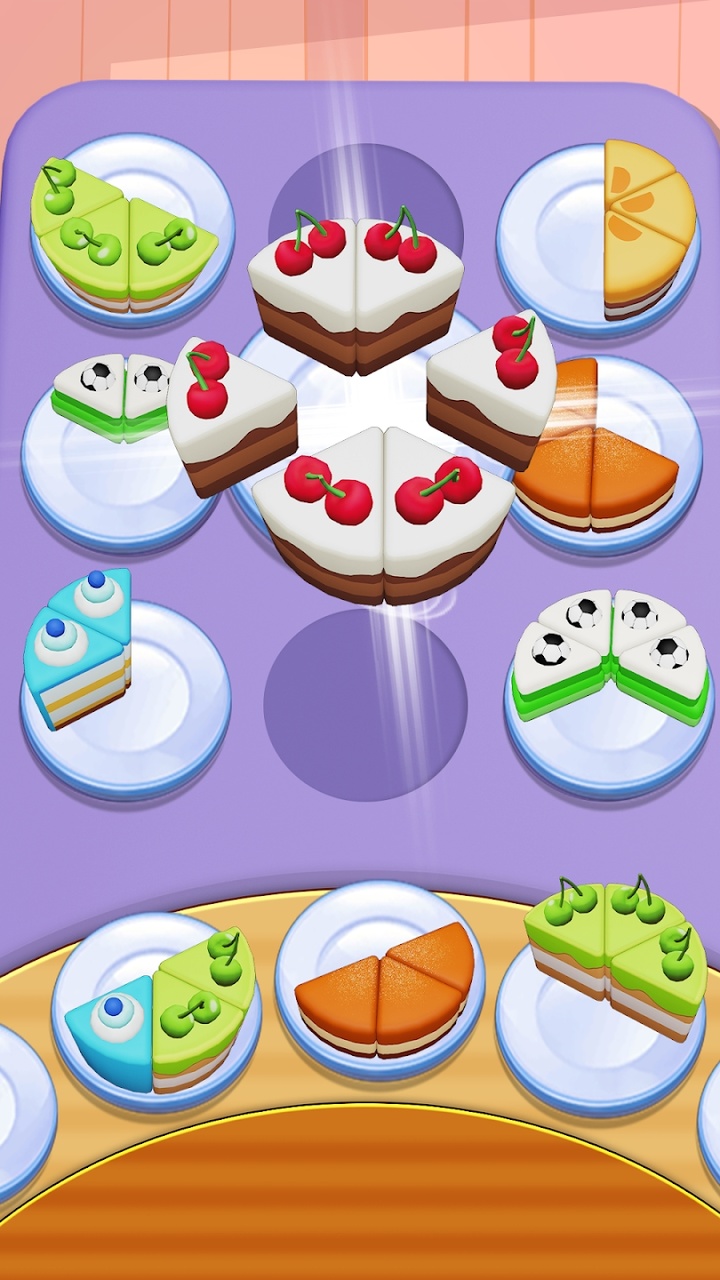Tap the board plate with yellow lemon slices
720x1280 pixels.
(600, 238)
